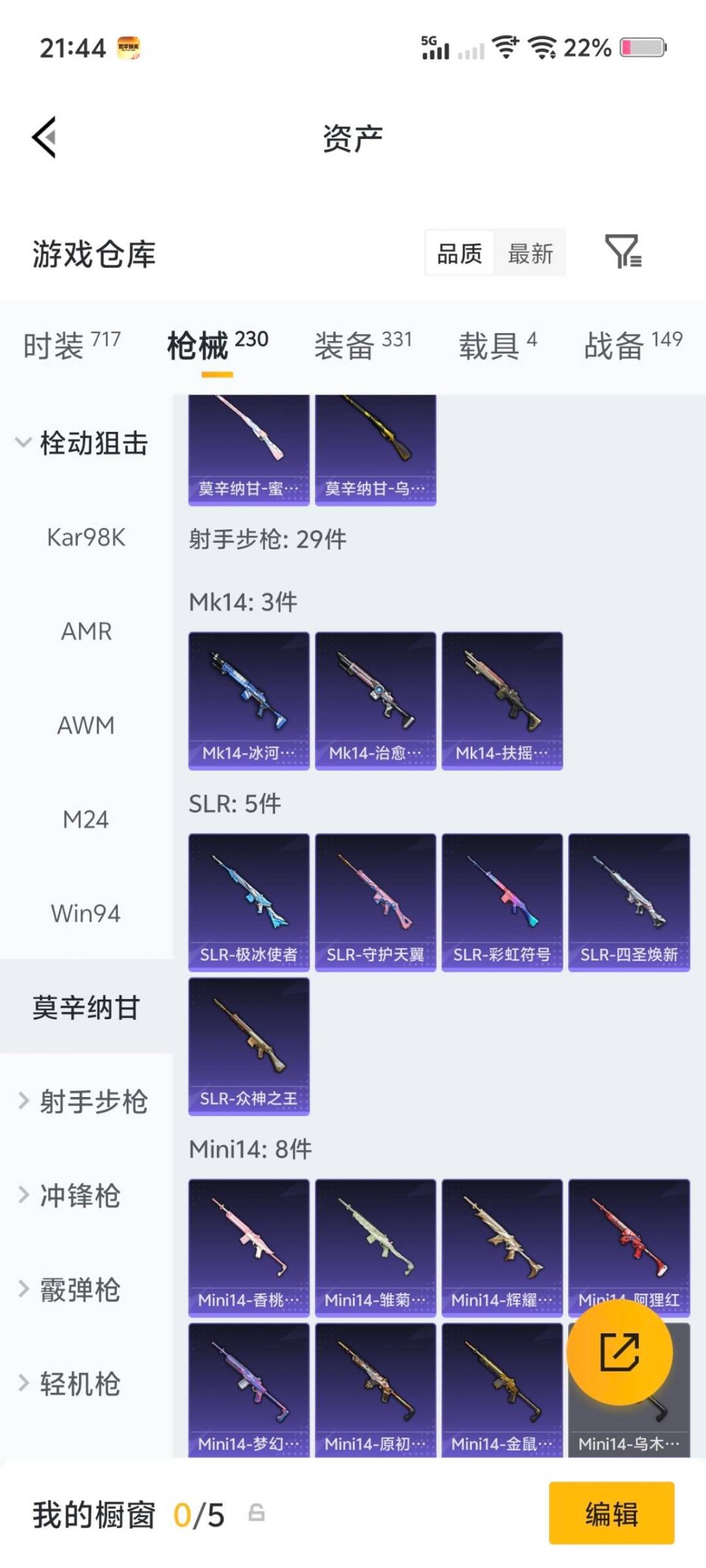The width and height of the screenshot is (706, 1568).
Task: Tap the filter icon next to sorting options
Action: [623, 253]
